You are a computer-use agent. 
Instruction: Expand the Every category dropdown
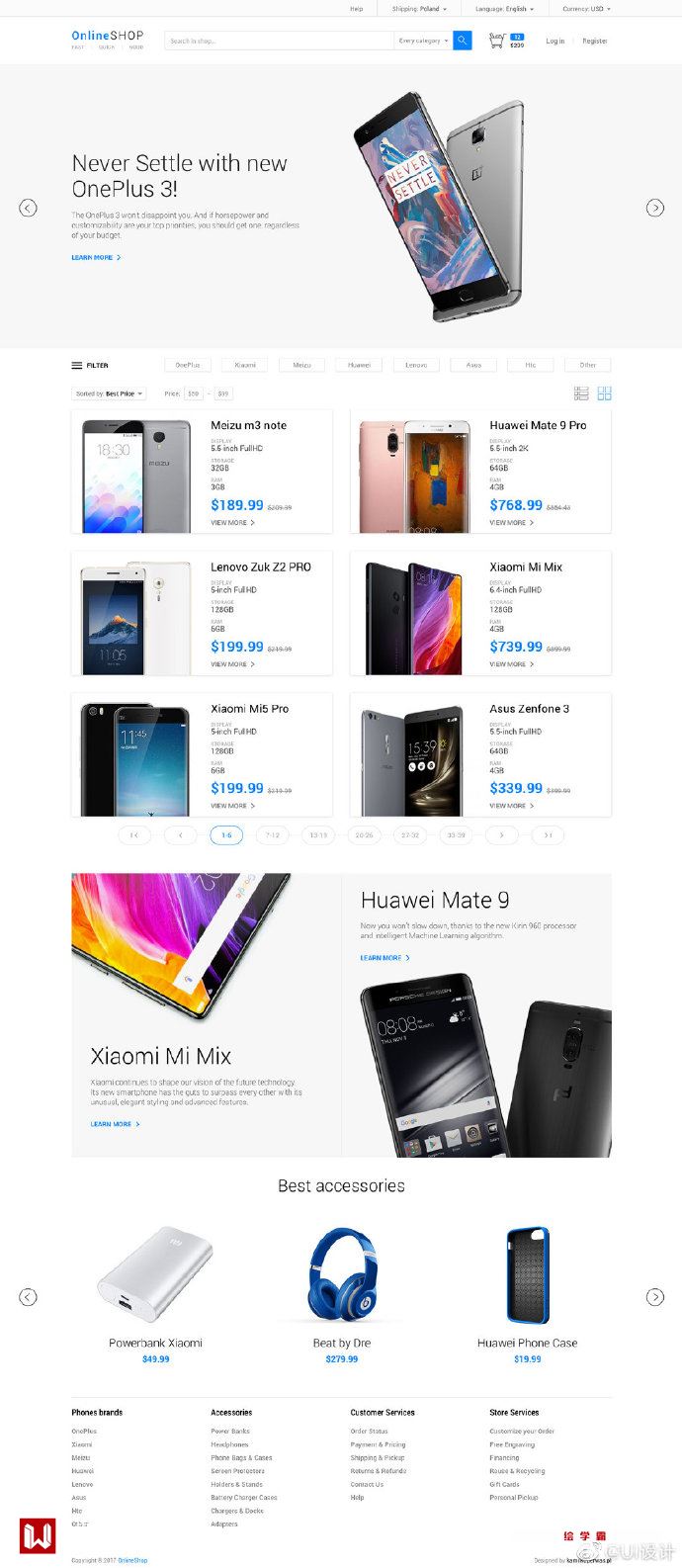[422, 41]
